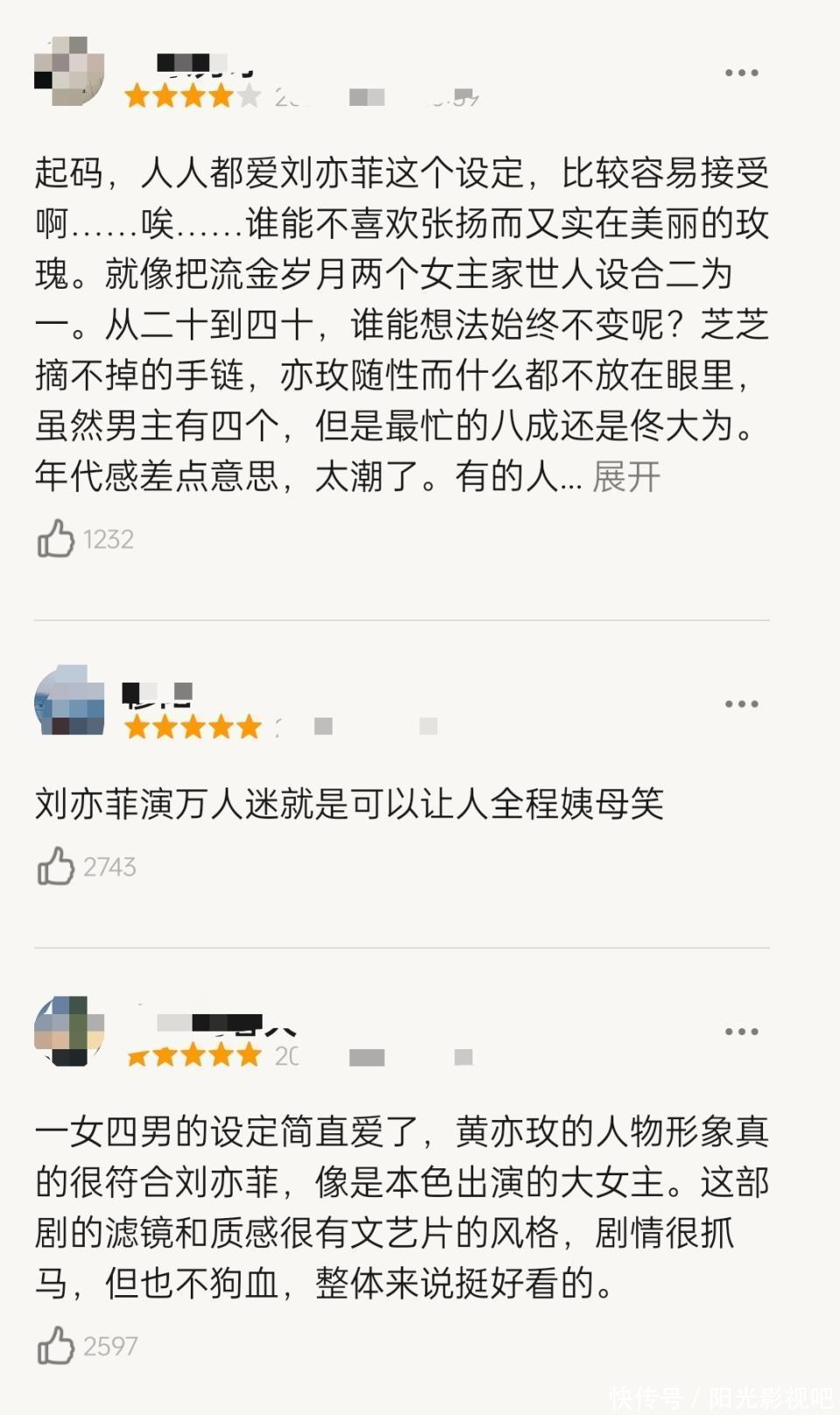View the profile picture of the 一女四男 reviewer
Viewport: 840px width, 1415px height.
point(69,1031)
